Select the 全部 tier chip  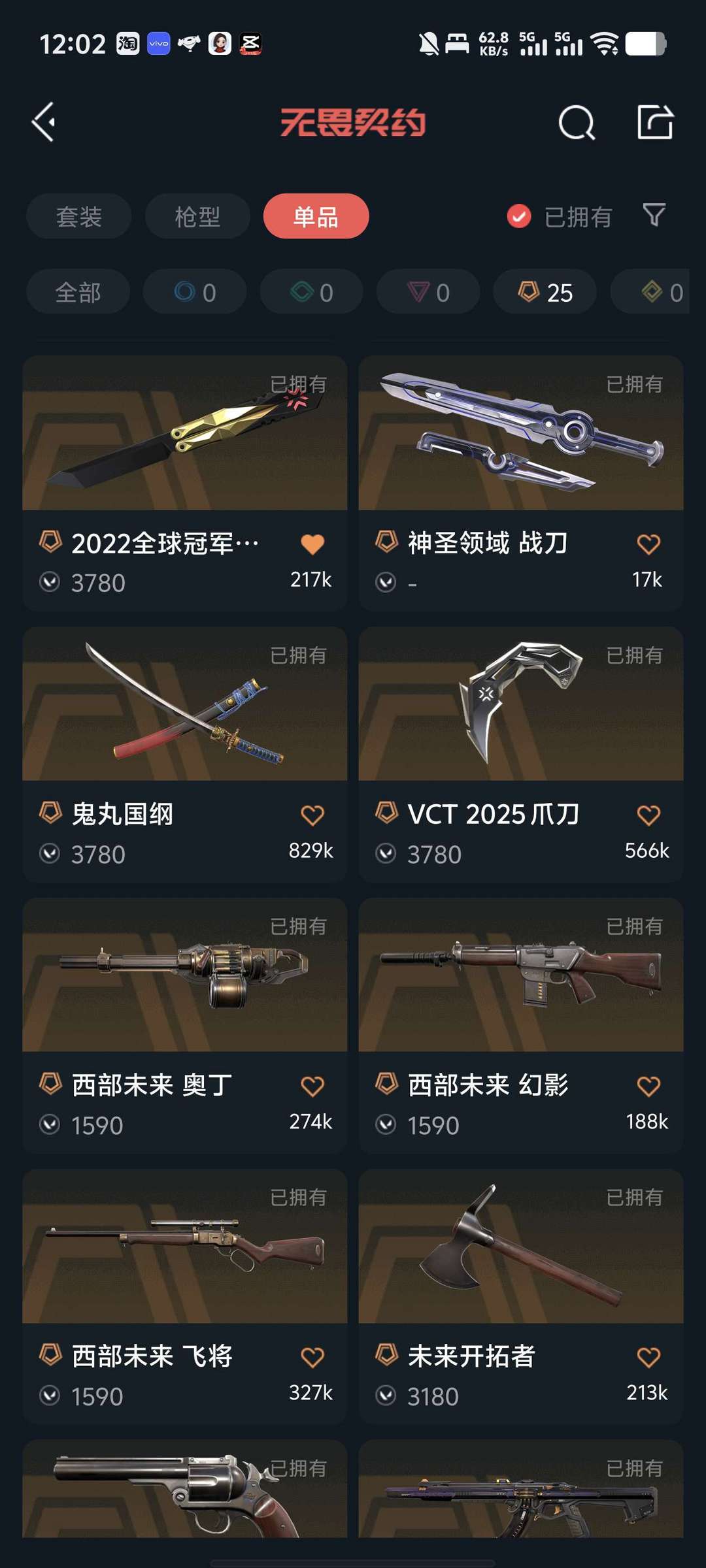click(78, 292)
